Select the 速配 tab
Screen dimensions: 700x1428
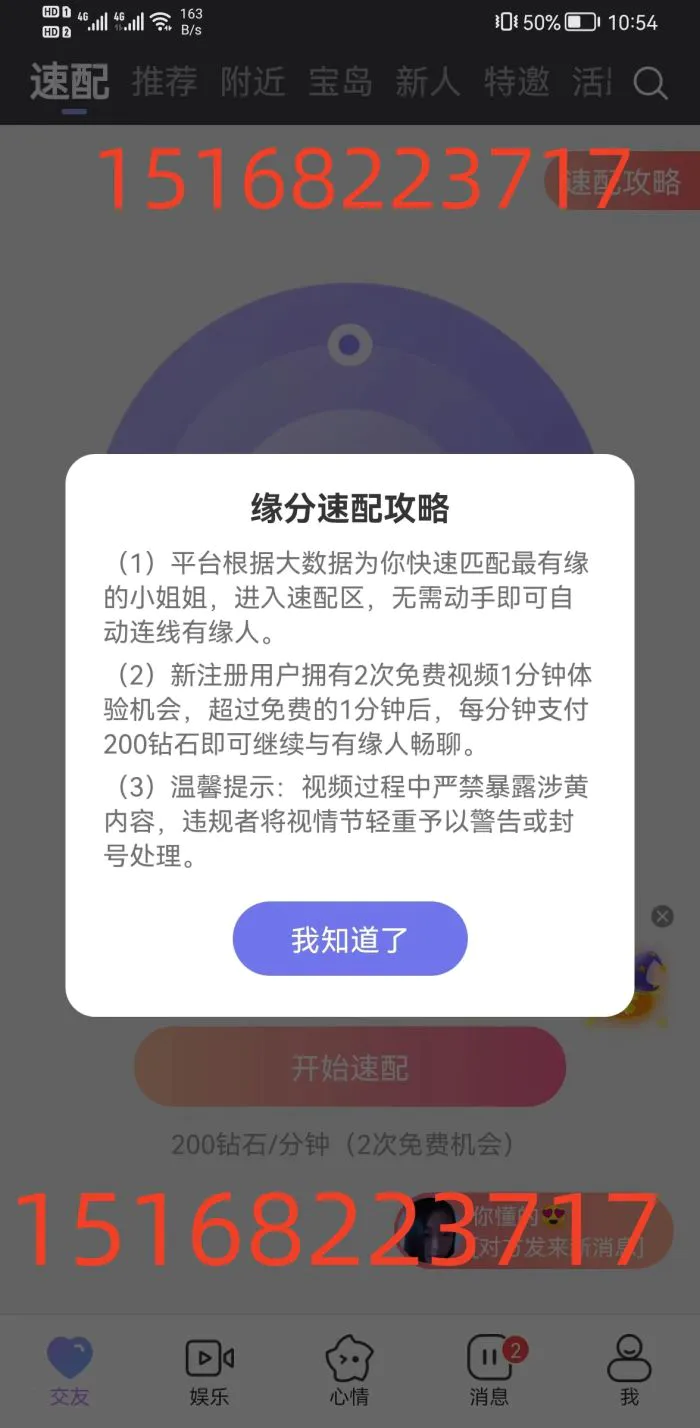click(69, 82)
